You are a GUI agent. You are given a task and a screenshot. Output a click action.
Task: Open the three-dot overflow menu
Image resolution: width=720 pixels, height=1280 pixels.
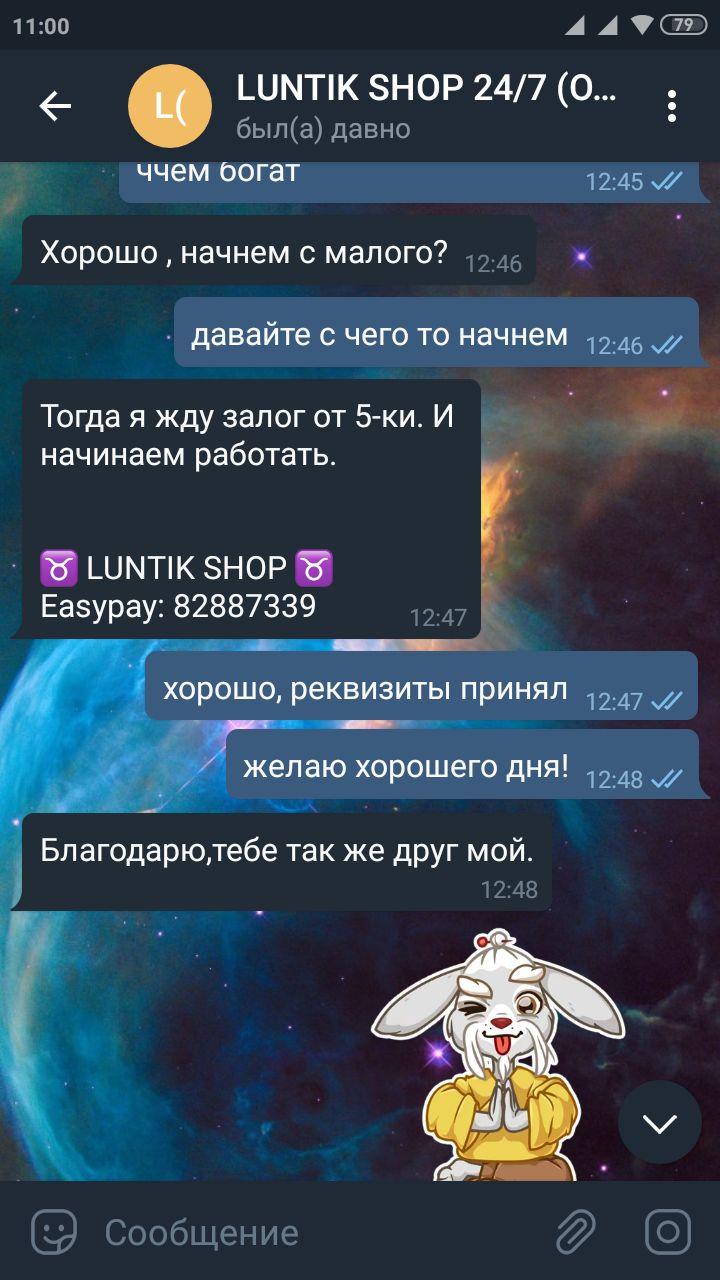[x=672, y=106]
